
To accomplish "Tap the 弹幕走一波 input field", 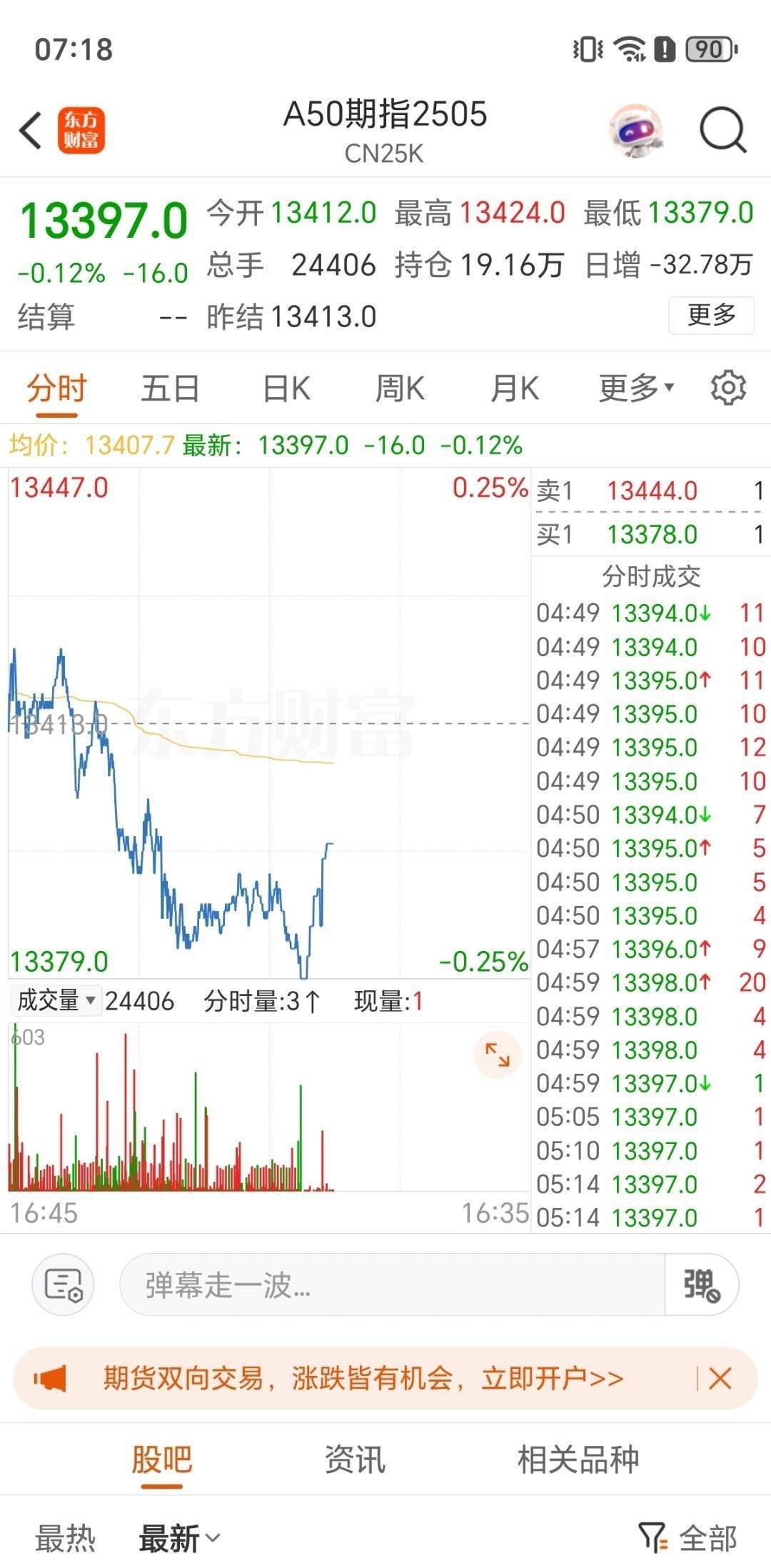I will tap(392, 1285).
